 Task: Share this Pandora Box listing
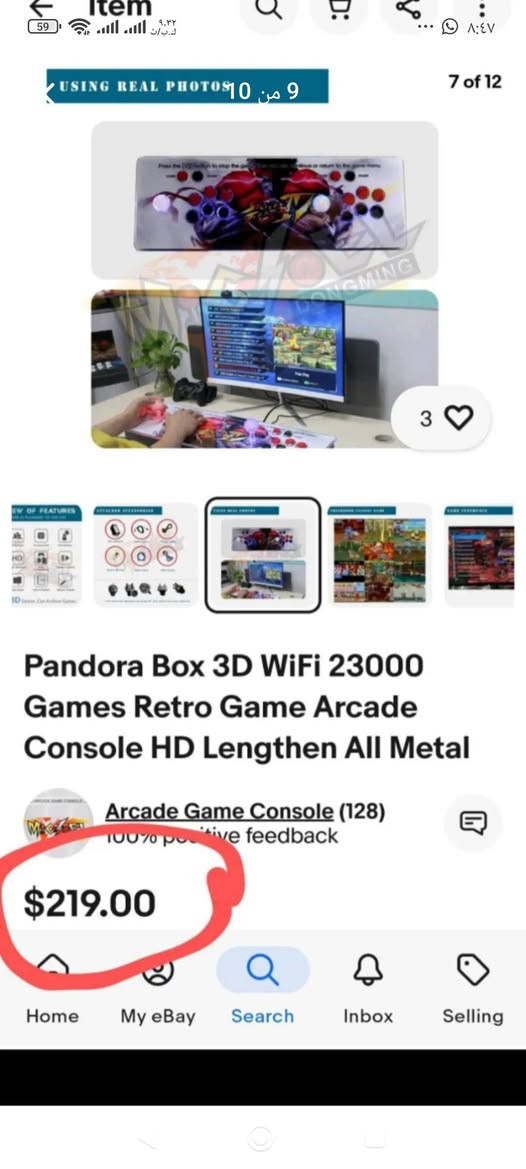[x=408, y=10]
